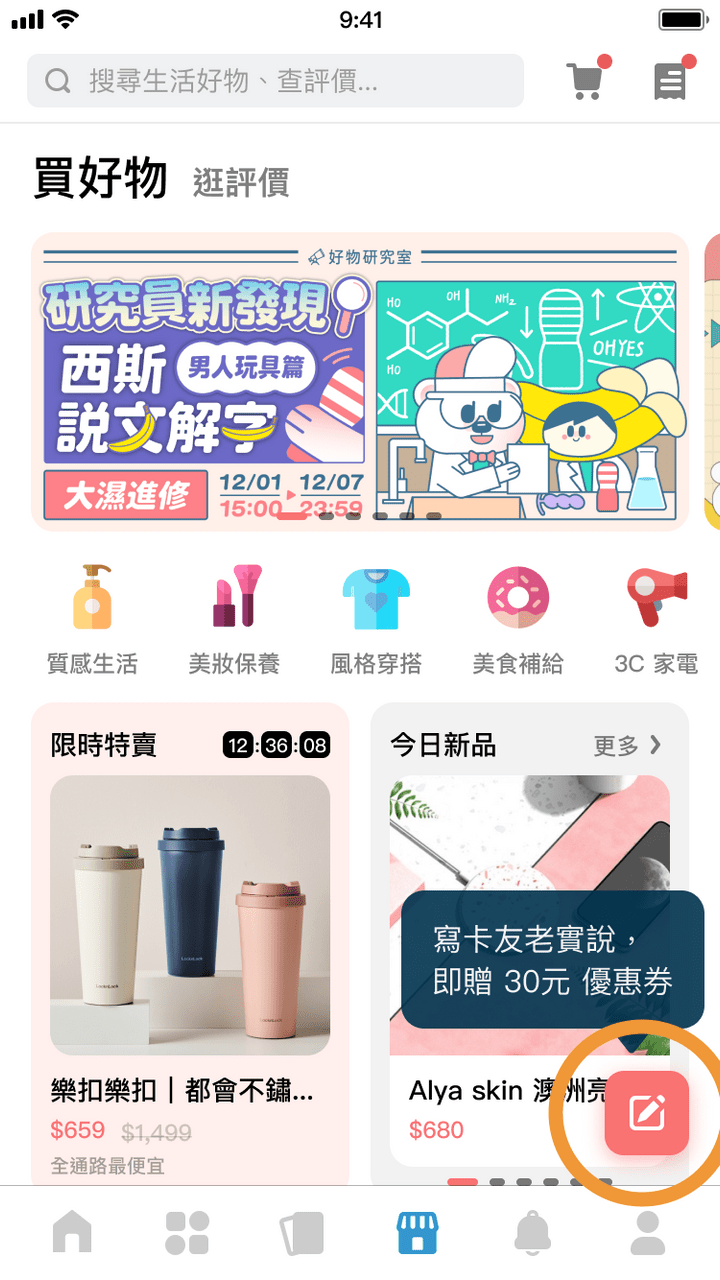Select the 質感生活 category
720x1280 pixels.
pos(92,619)
